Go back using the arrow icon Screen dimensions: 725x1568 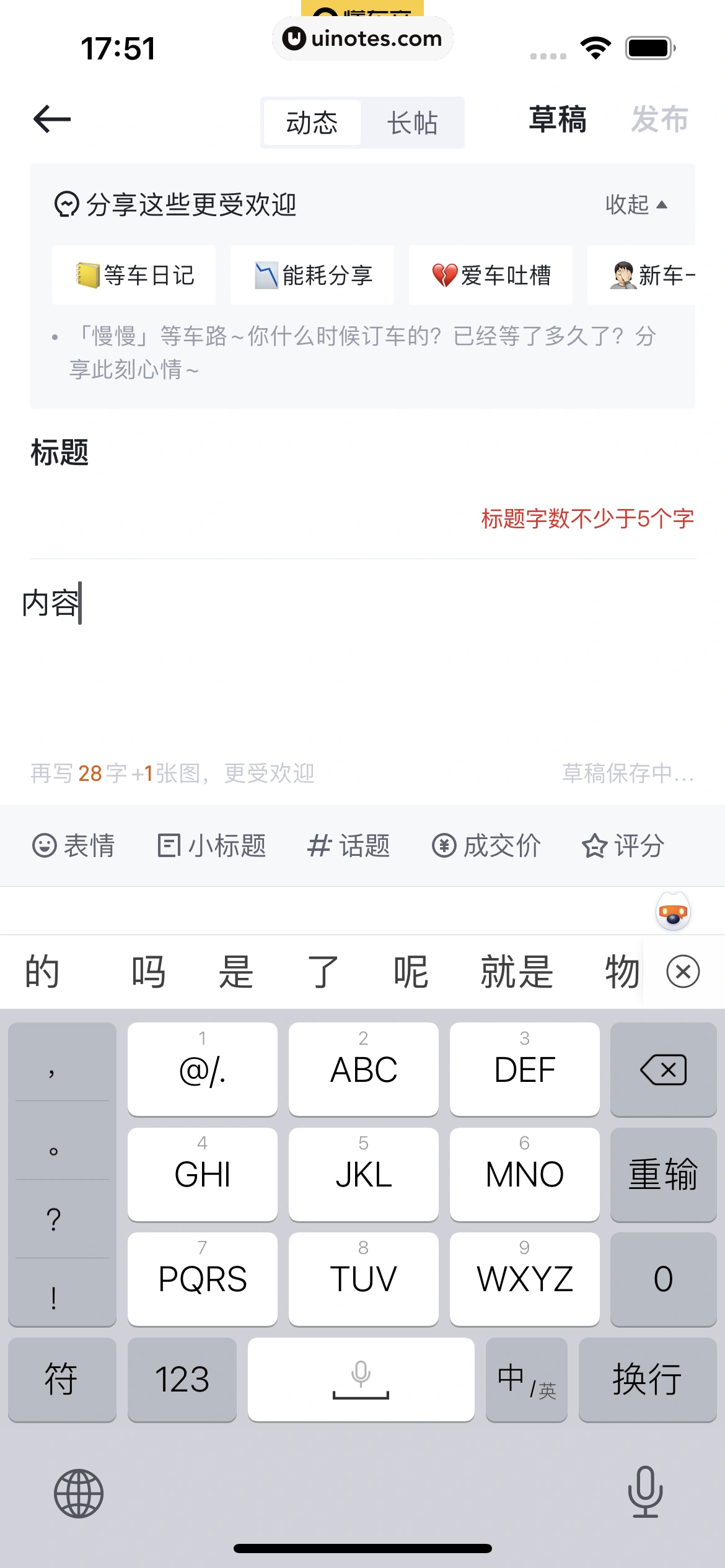52,120
